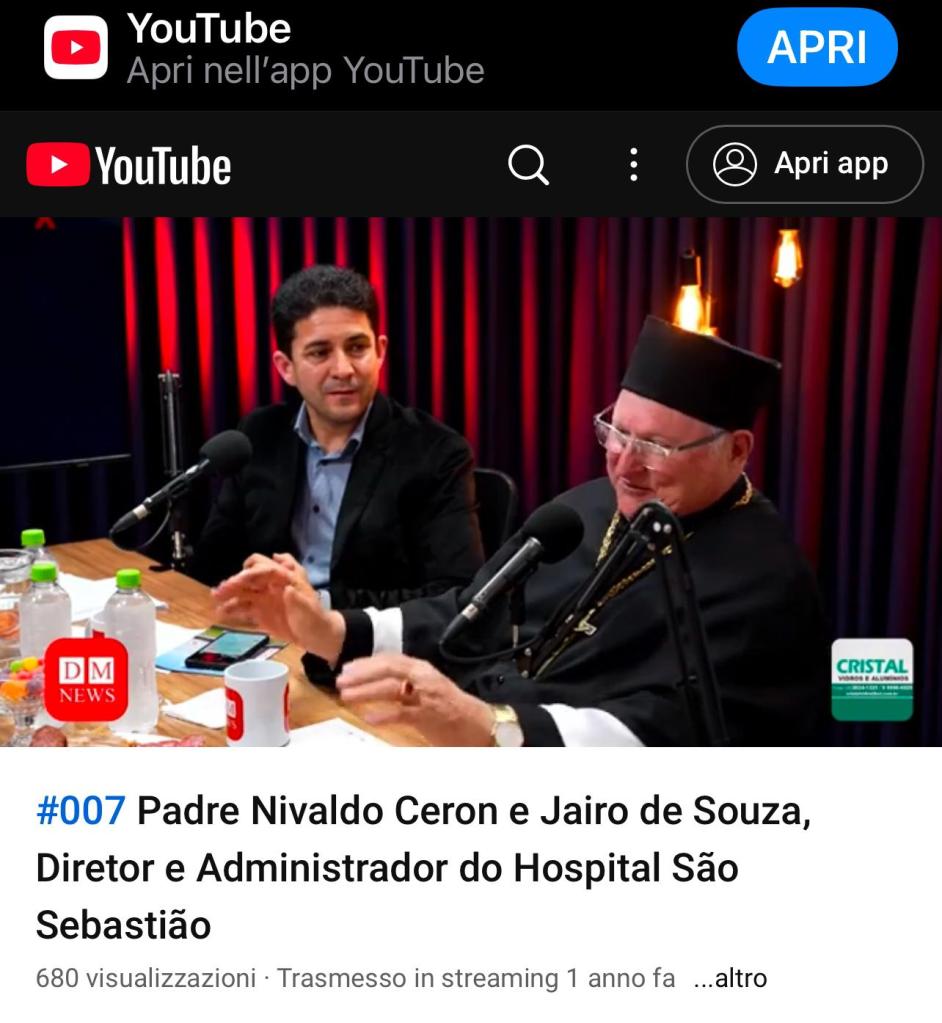Play the Padre Nivaldo Ceron video
Viewport: 942px width, 1023px height.
pos(471,482)
